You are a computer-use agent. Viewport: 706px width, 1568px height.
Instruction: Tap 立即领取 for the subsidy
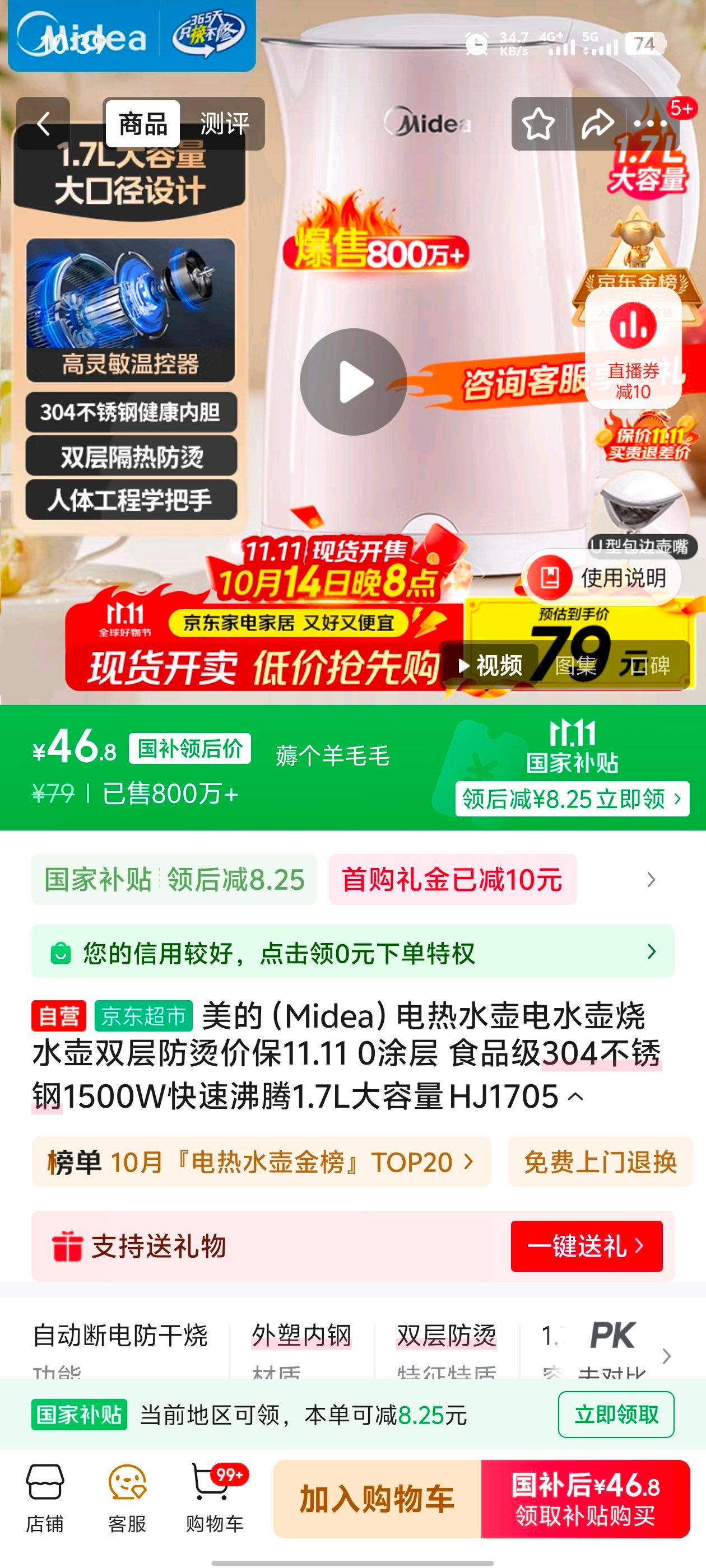pyautogui.click(x=615, y=1415)
